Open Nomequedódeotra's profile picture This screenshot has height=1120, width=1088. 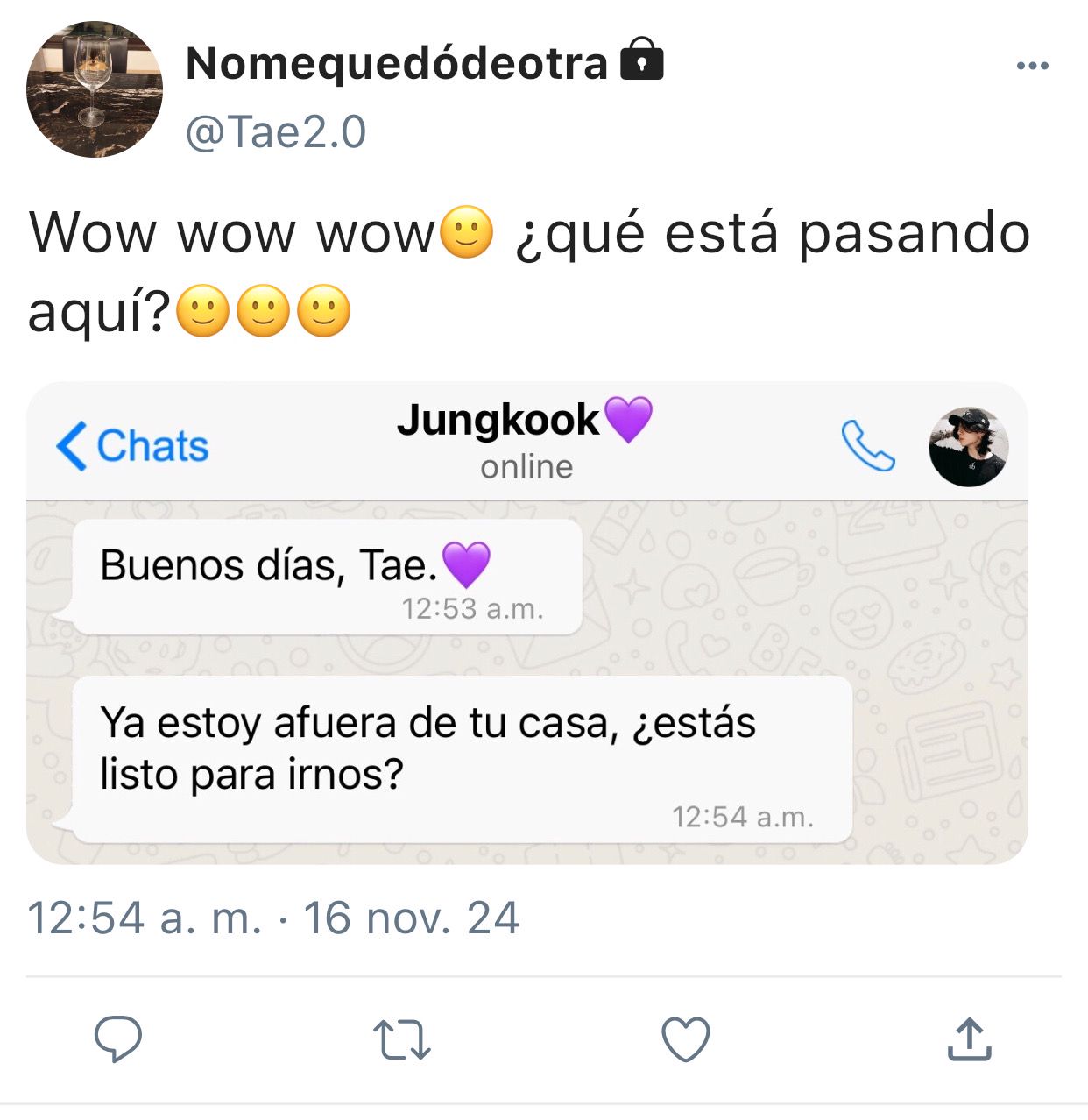(95, 89)
